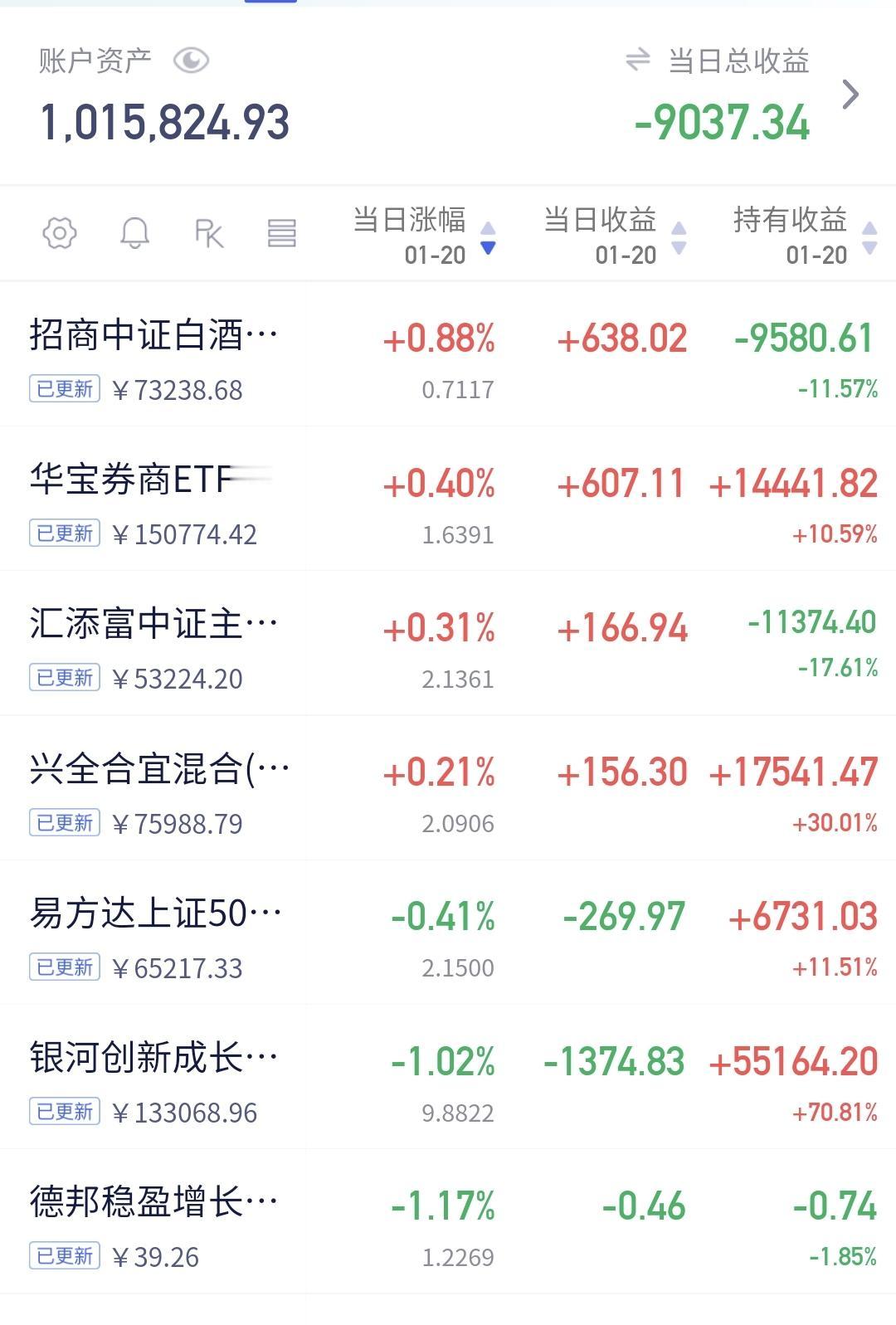Select the 易方达上证50 fund

coord(448,933)
